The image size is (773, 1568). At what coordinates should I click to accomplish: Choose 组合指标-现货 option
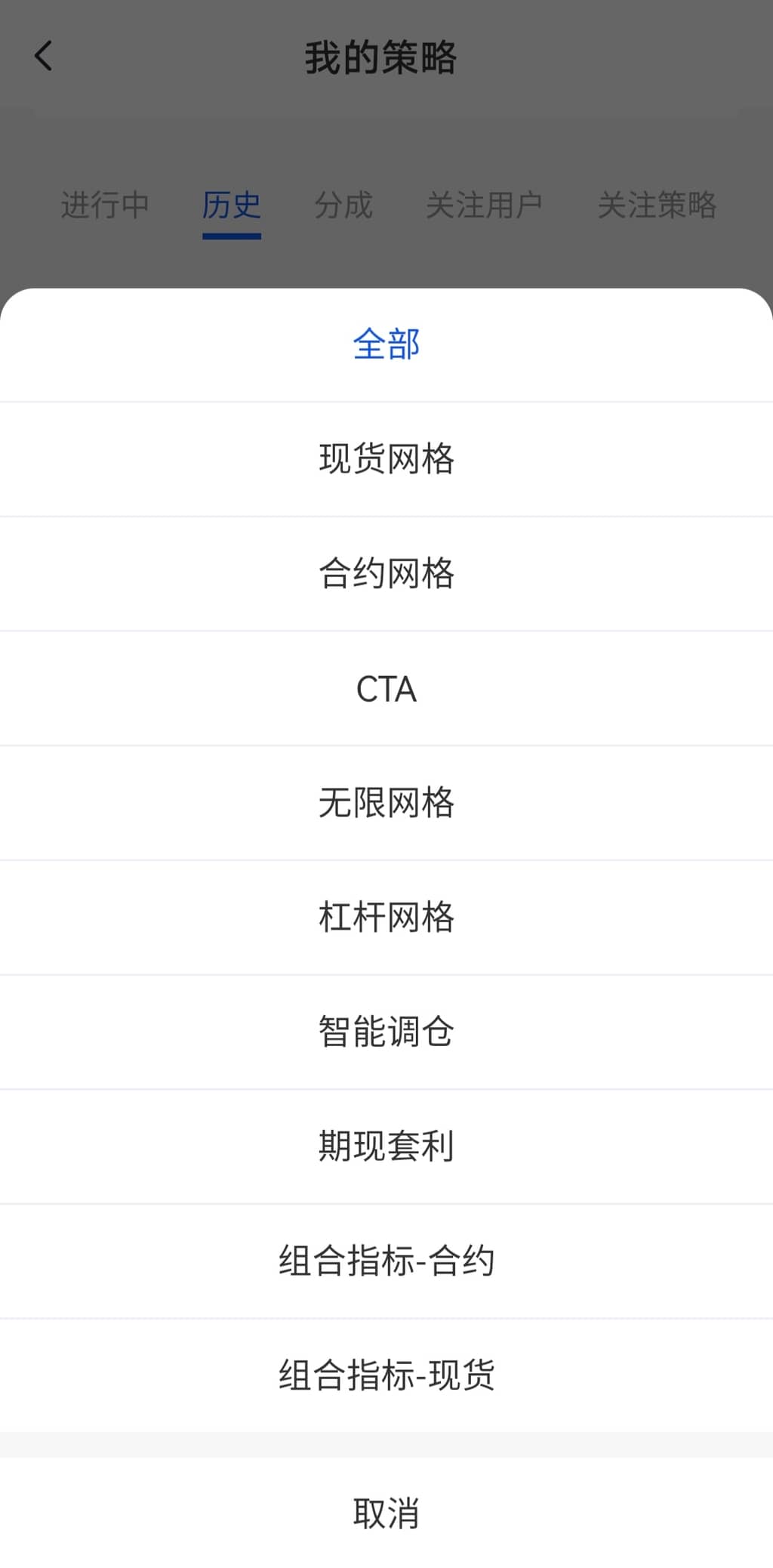[386, 1375]
